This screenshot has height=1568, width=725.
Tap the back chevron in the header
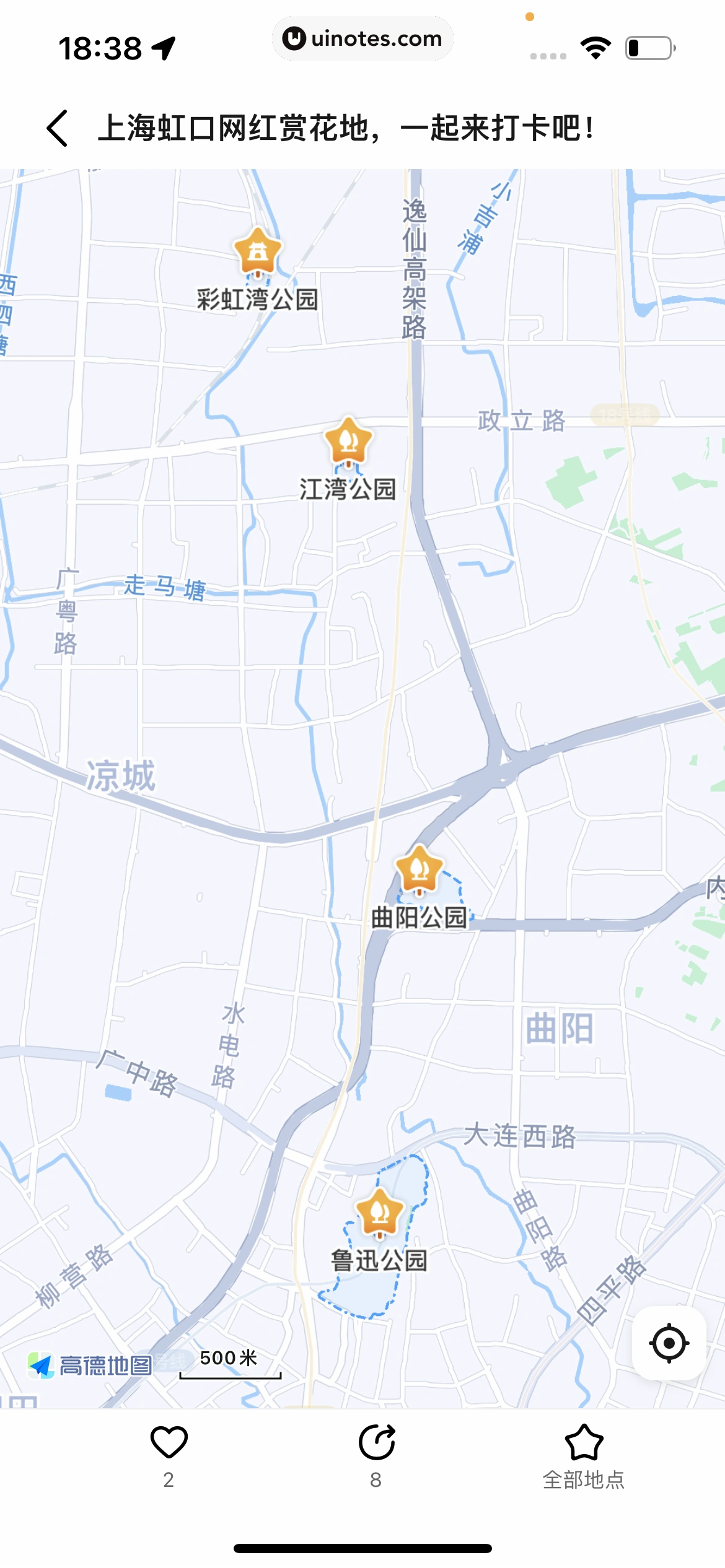(58, 127)
